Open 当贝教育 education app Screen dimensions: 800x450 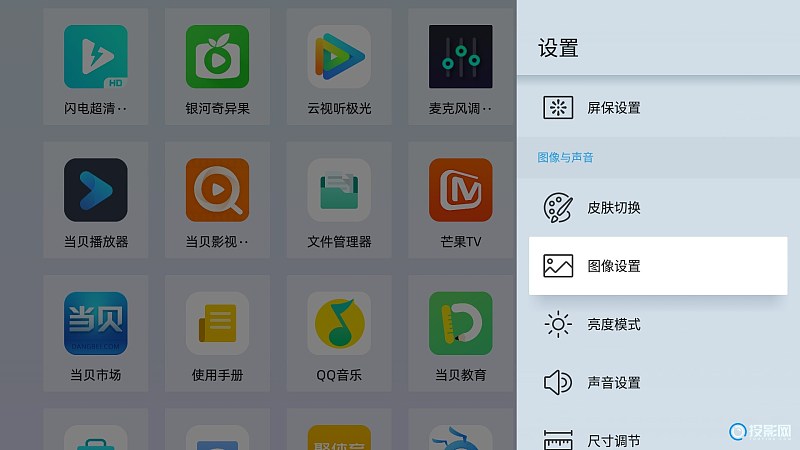(x=461, y=334)
